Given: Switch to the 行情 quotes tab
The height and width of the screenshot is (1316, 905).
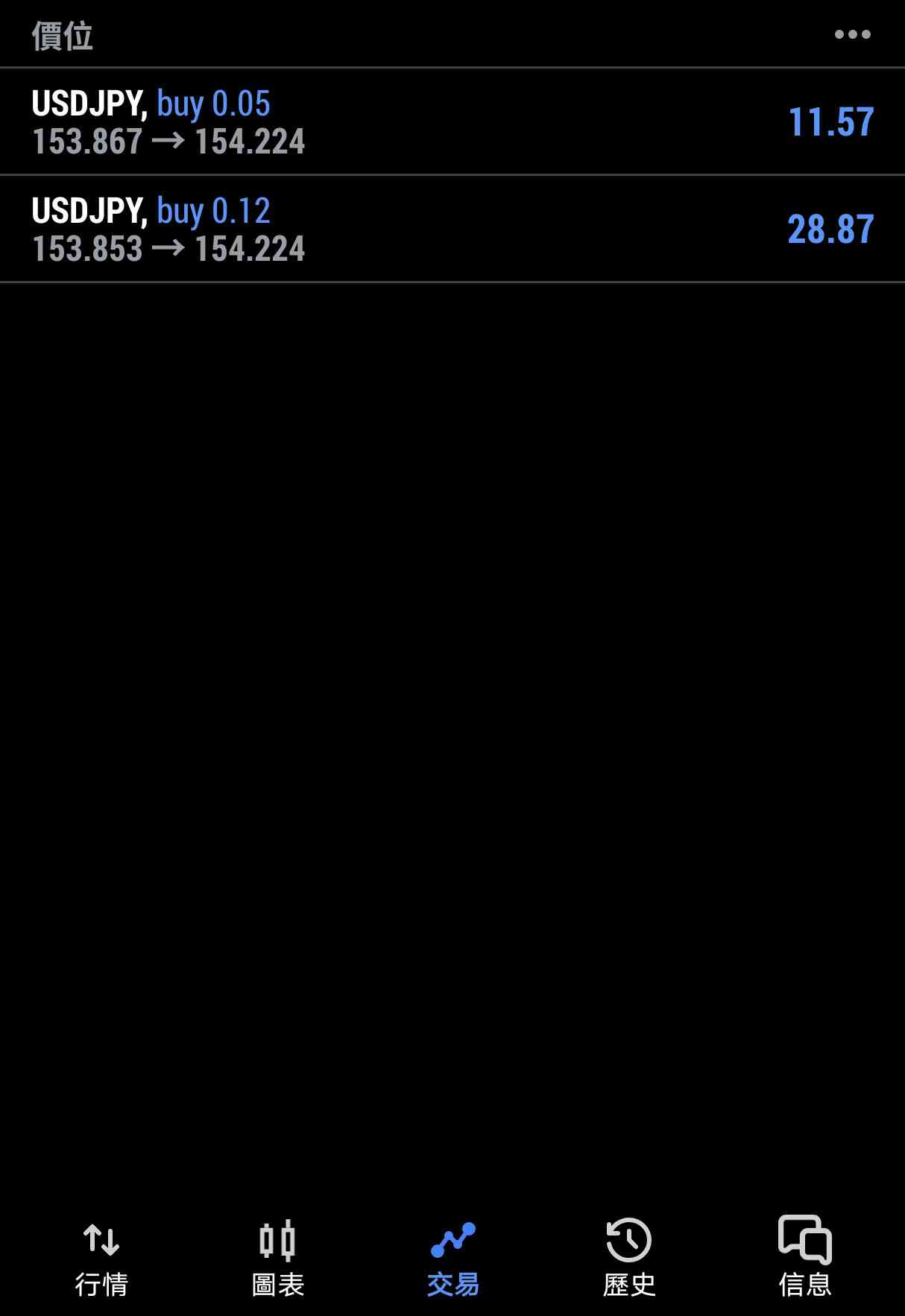Looking at the screenshot, I should 101,1259.
